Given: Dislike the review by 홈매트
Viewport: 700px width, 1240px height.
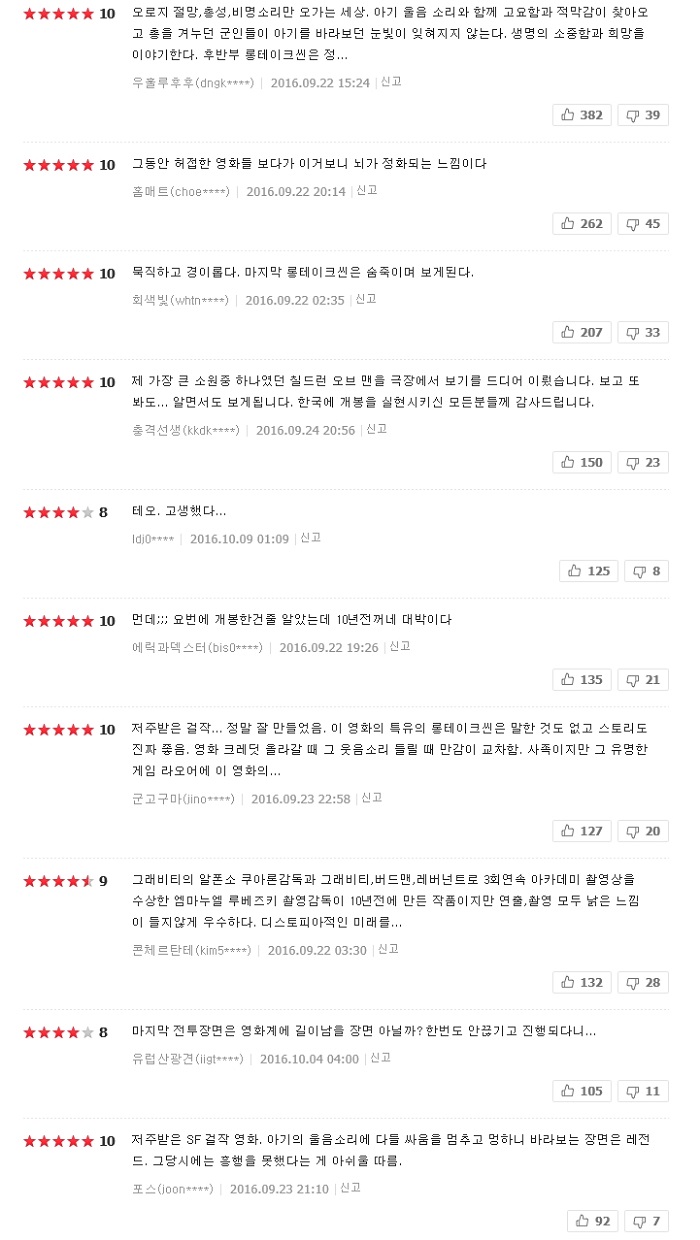Looking at the screenshot, I should [x=643, y=224].
